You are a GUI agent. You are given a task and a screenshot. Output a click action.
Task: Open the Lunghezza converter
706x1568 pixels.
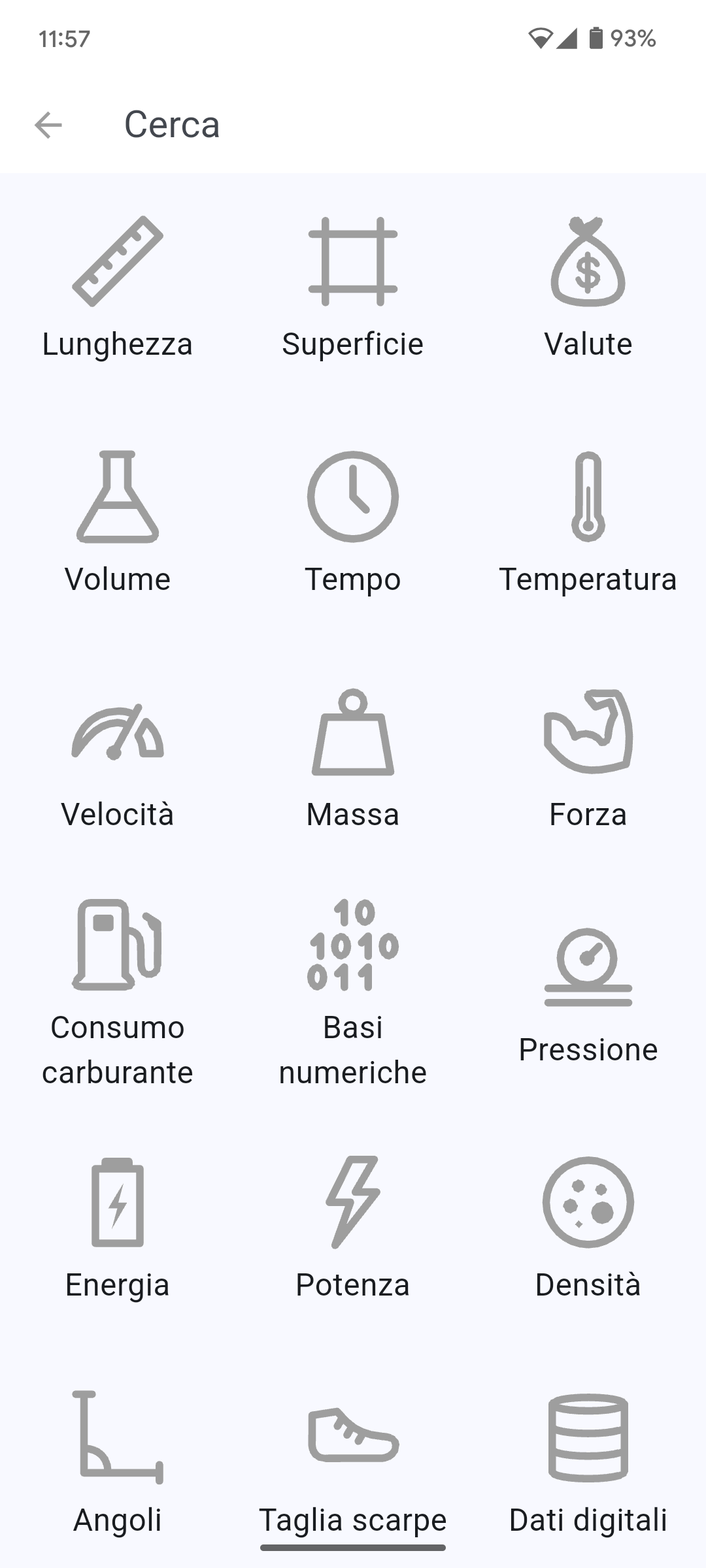118,287
